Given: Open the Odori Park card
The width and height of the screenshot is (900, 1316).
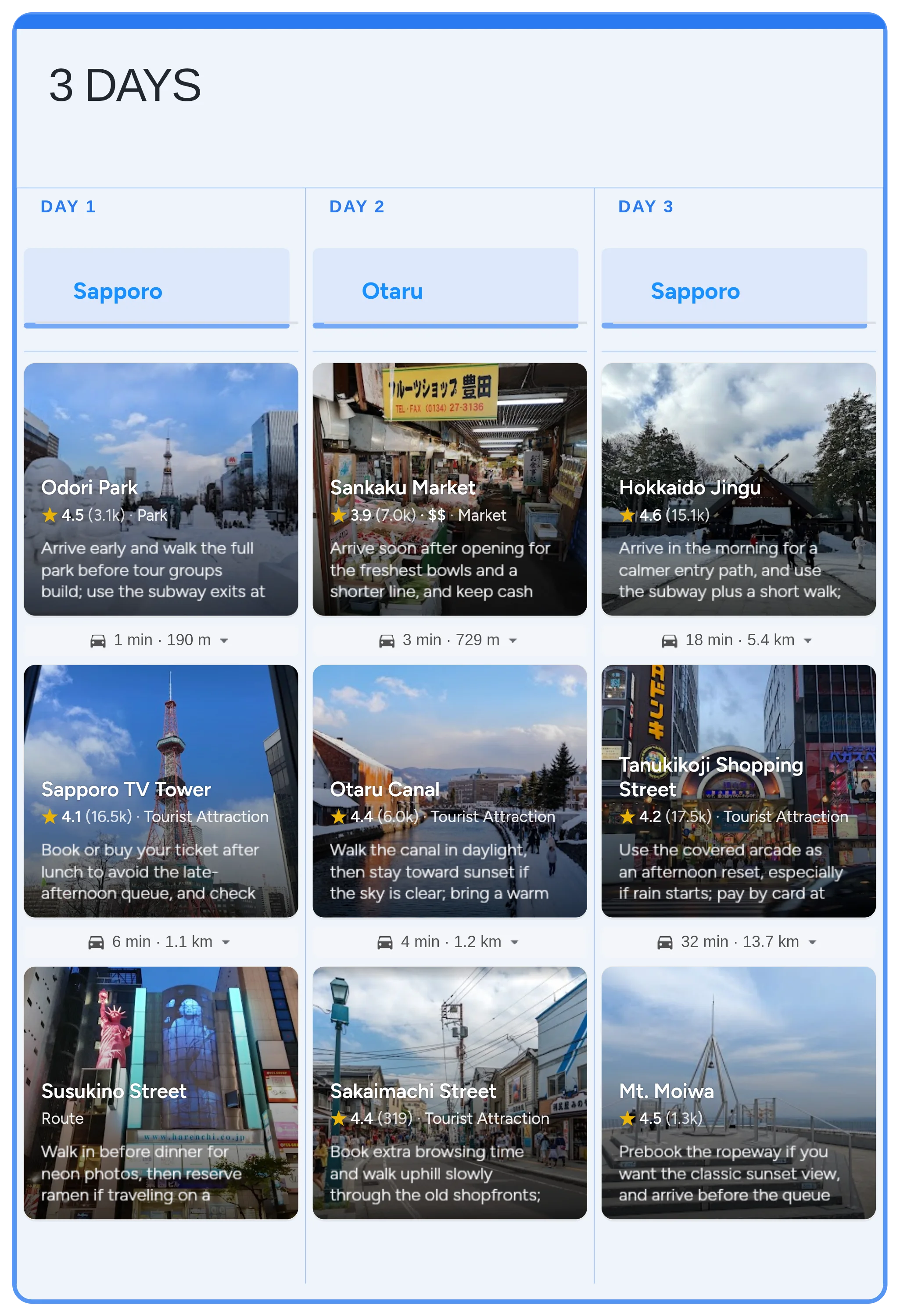Looking at the screenshot, I should (161, 489).
